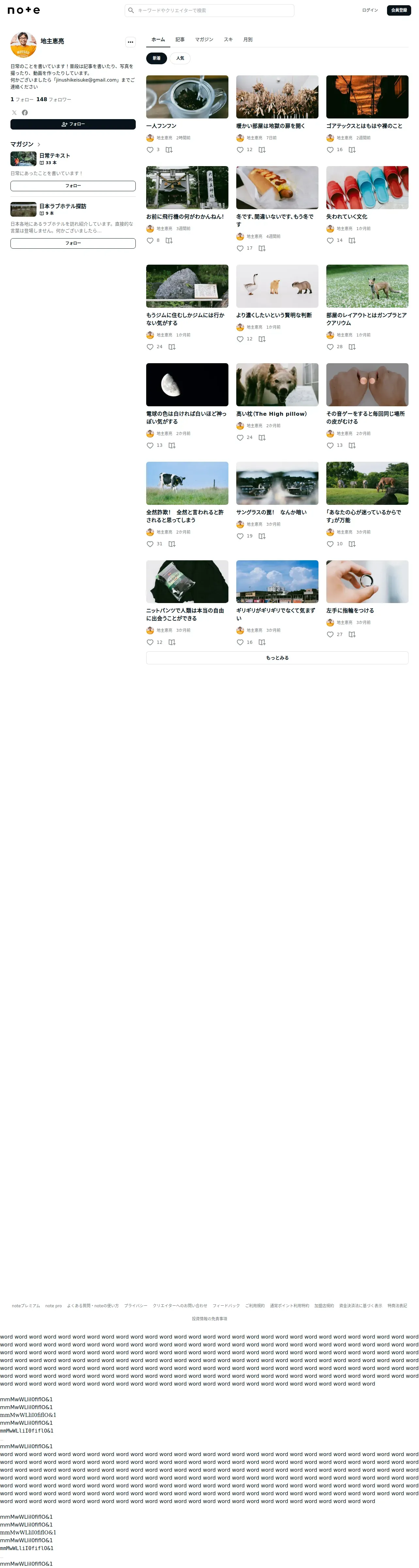
Task: Load more articles with もっとみる
Action: [277, 658]
